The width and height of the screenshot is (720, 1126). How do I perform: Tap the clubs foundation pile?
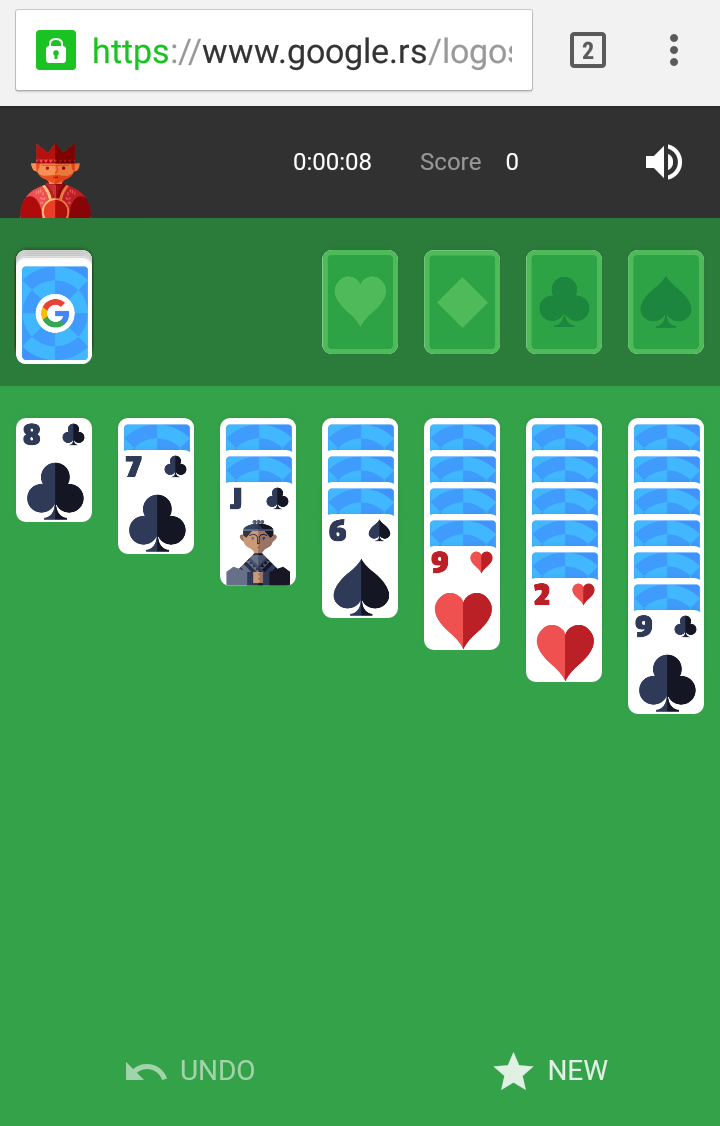pyautogui.click(x=564, y=302)
